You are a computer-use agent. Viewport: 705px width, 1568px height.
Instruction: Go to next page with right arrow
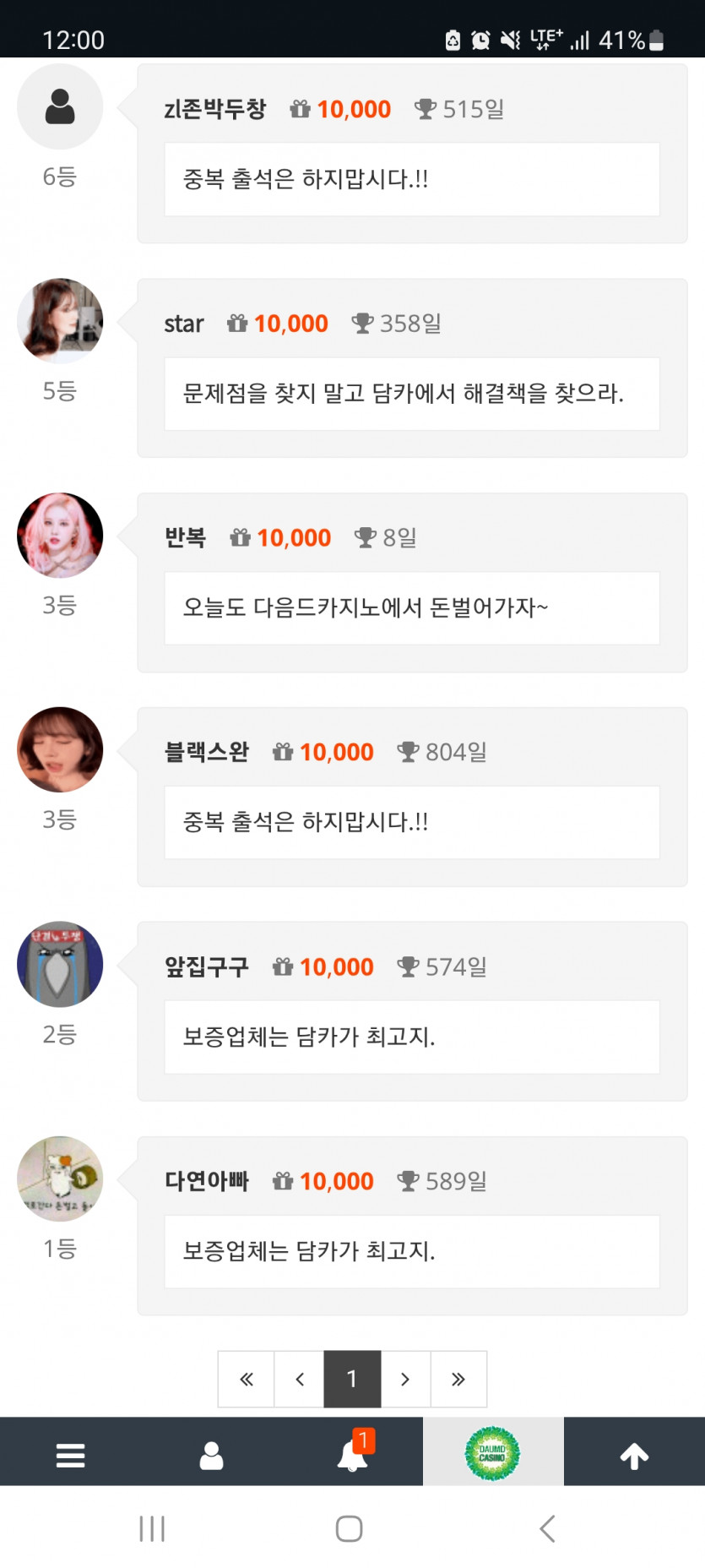click(405, 1379)
